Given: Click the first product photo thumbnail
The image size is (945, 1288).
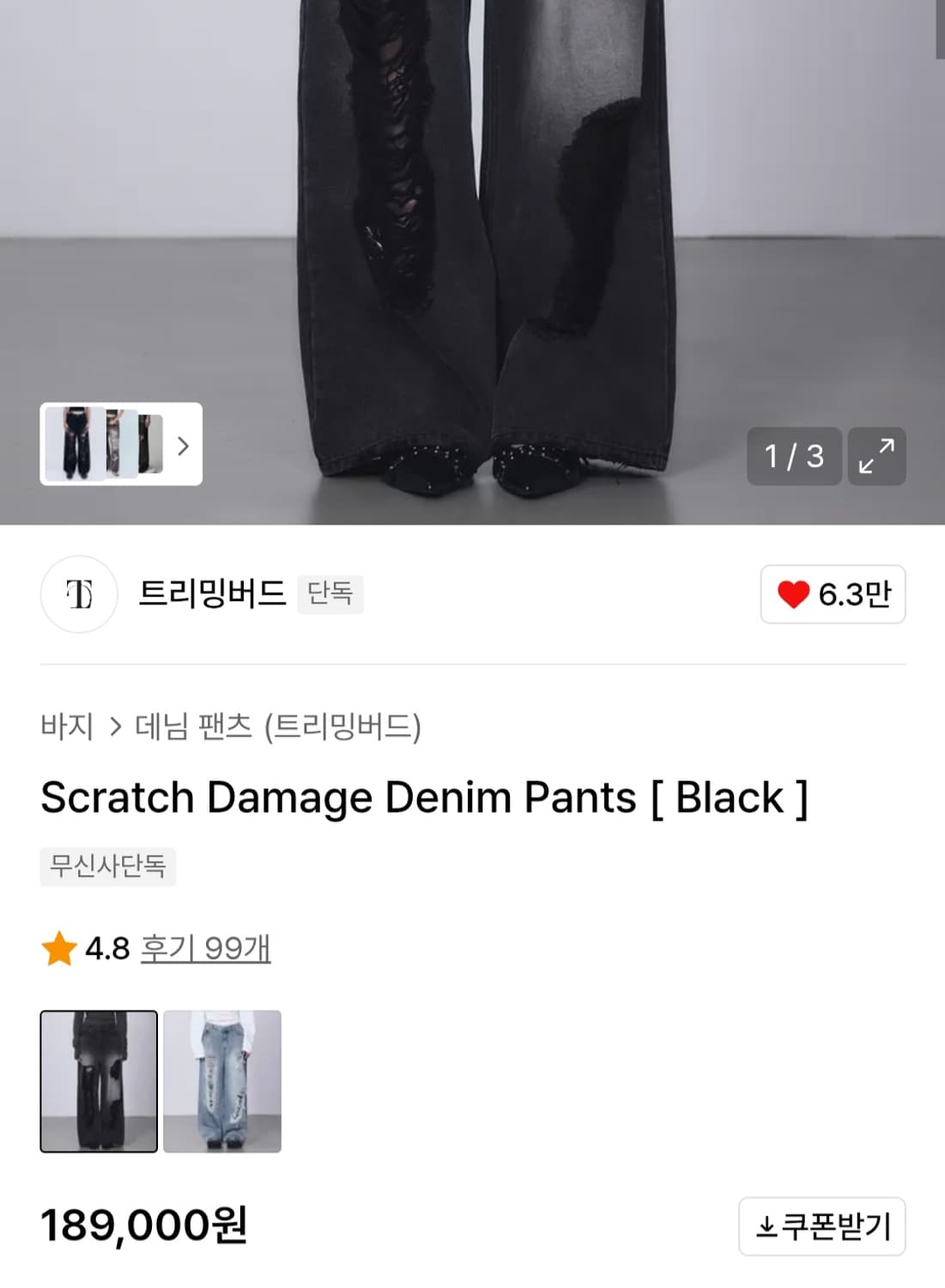Looking at the screenshot, I should click(99, 1080).
